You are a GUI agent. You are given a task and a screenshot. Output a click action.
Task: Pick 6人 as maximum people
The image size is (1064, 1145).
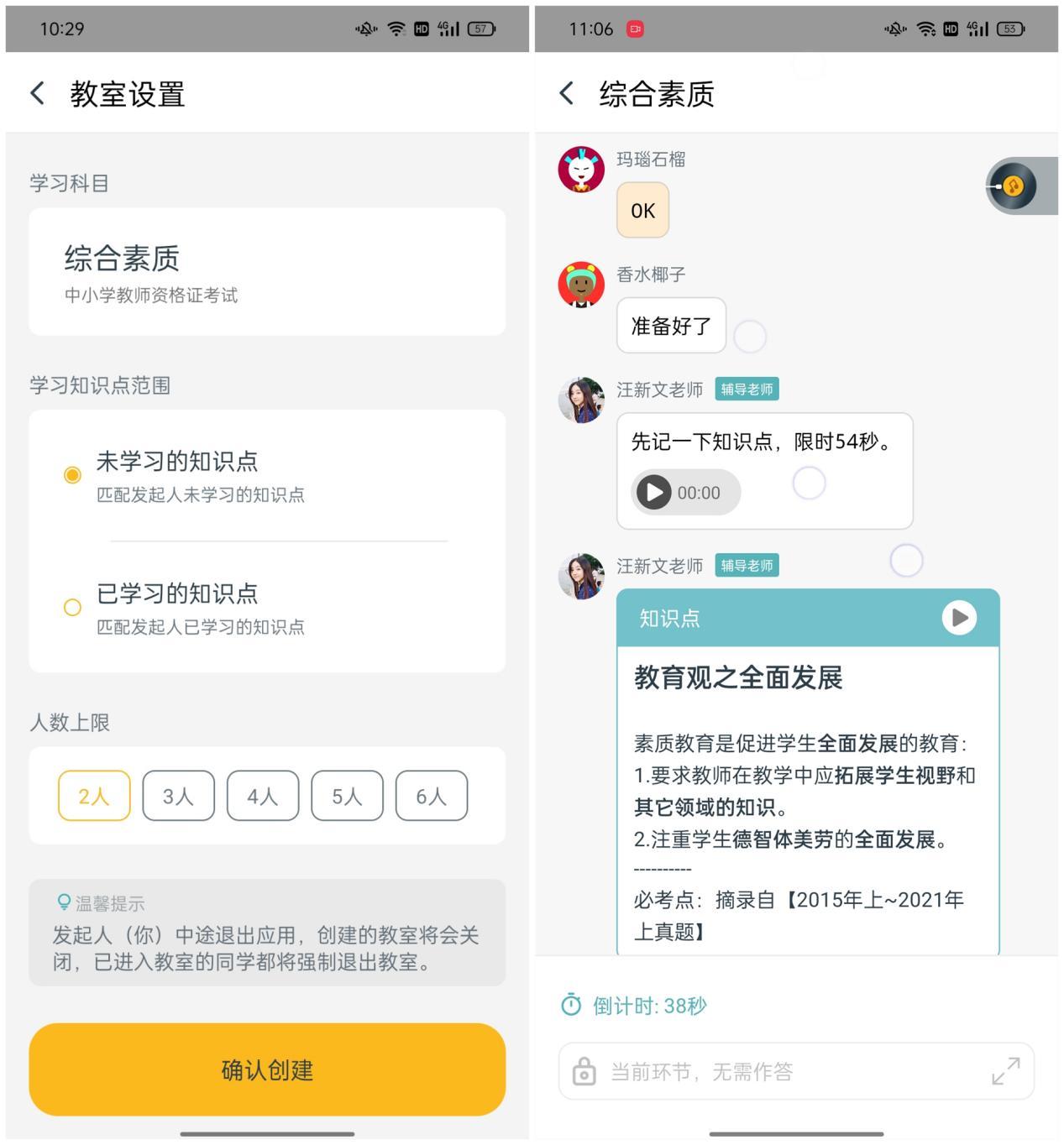pos(432,796)
